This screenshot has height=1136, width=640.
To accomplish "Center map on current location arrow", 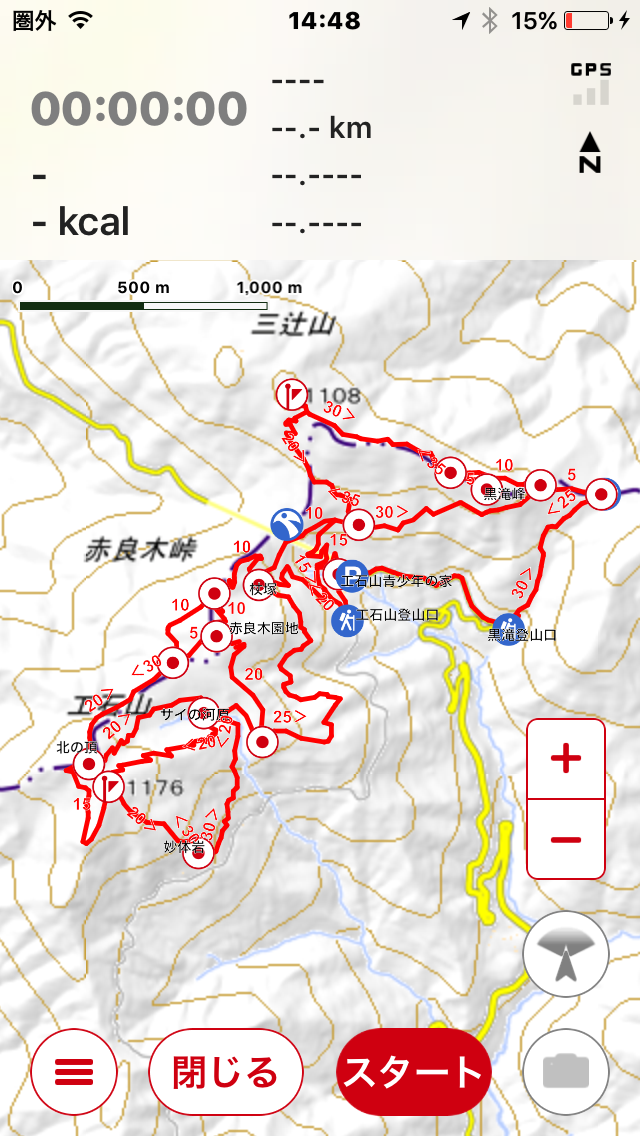I will pyautogui.click(x=565, y=954).
